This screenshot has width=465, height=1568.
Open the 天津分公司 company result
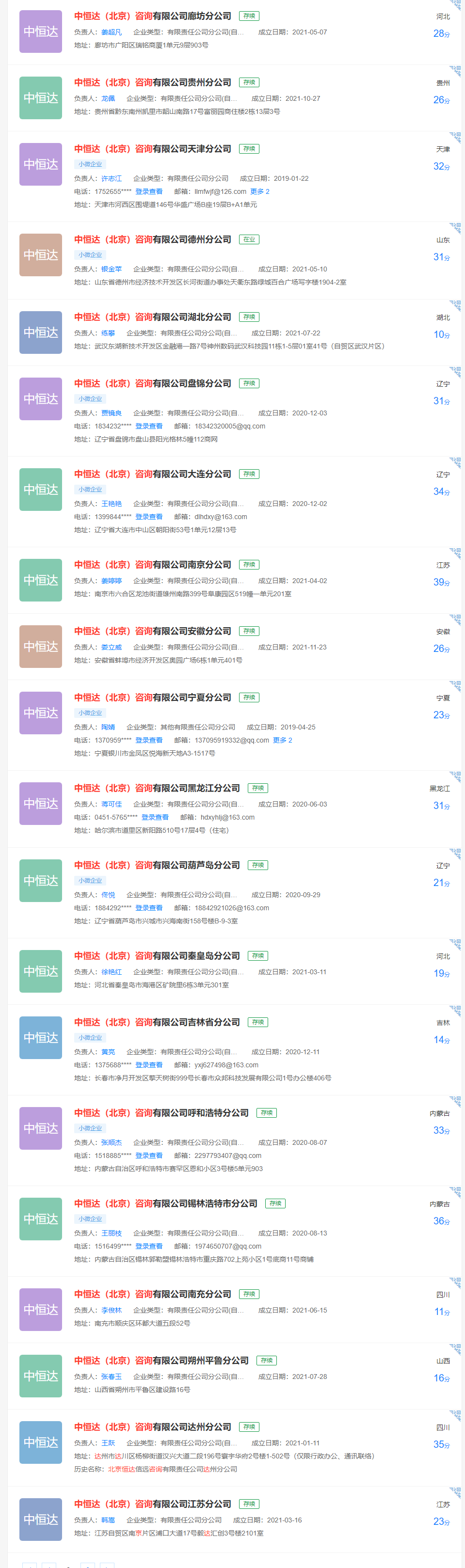coord(152,148)
